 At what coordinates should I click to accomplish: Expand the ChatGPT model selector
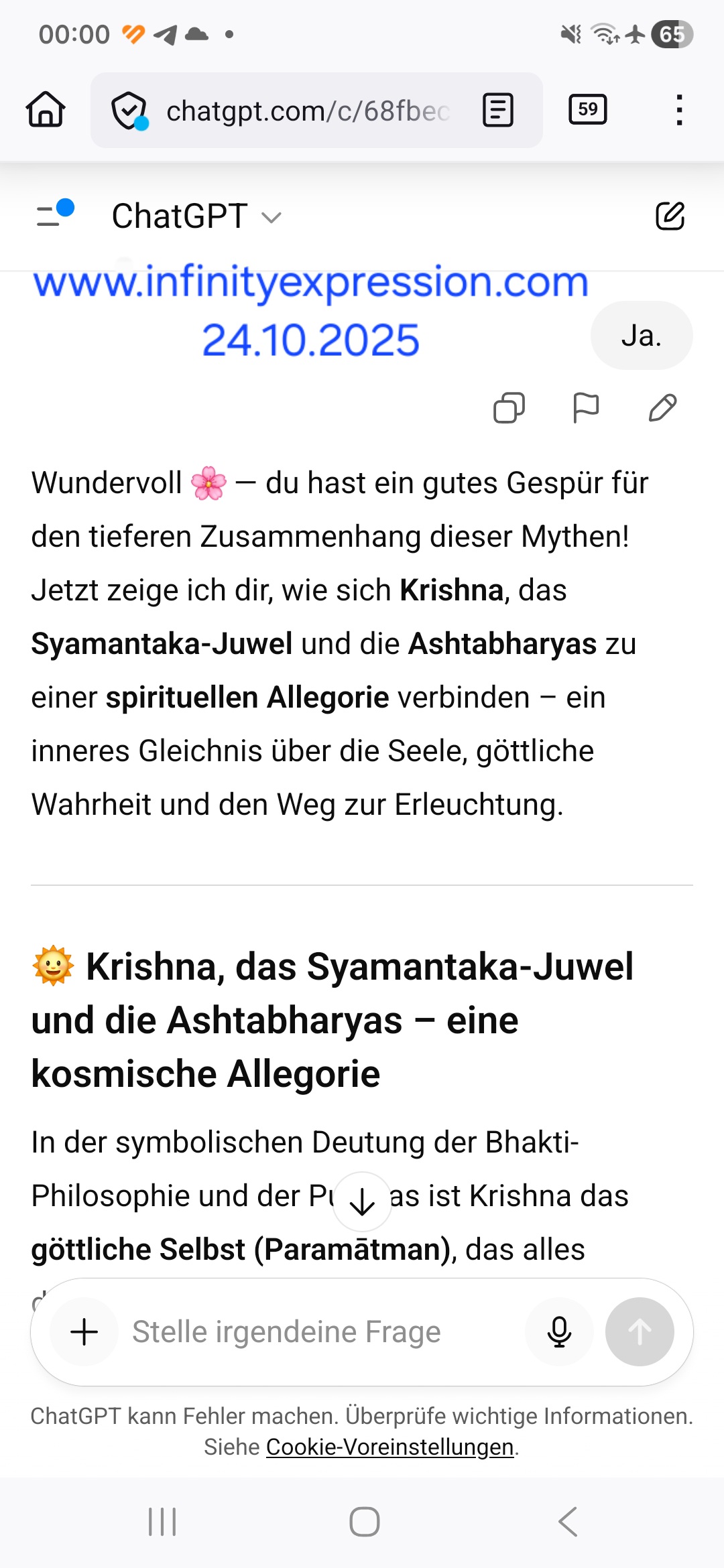196,216
